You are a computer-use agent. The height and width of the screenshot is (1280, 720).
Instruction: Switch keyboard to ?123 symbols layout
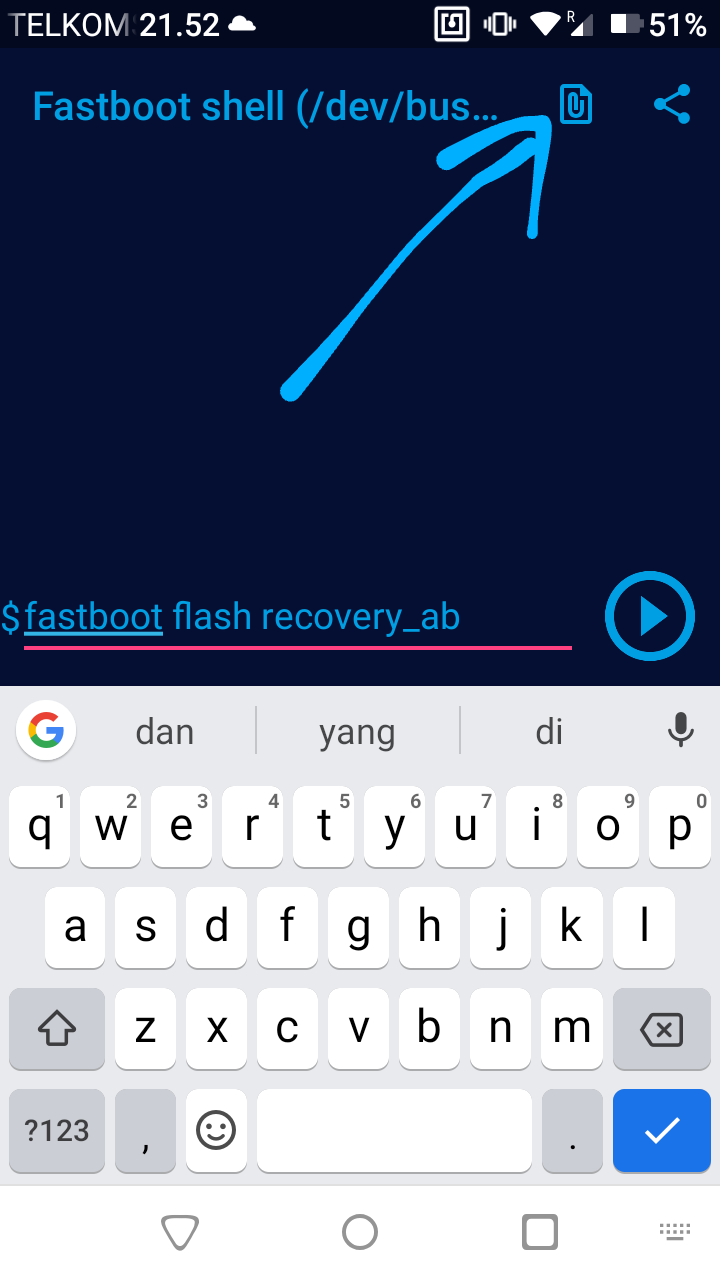tap(57, 1131)
